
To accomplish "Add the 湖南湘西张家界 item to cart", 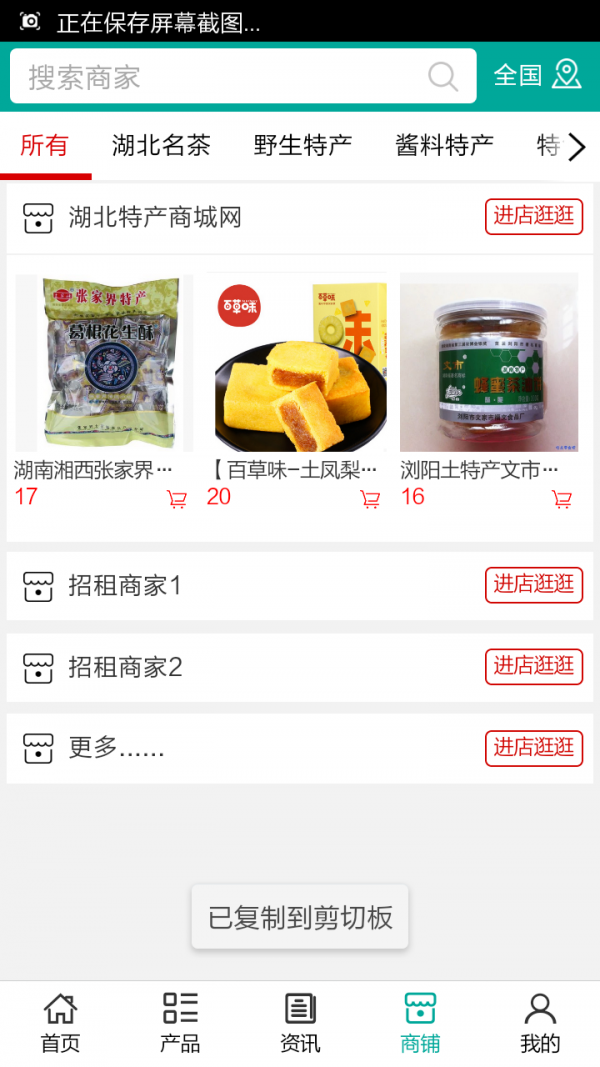I will (177, 499).
